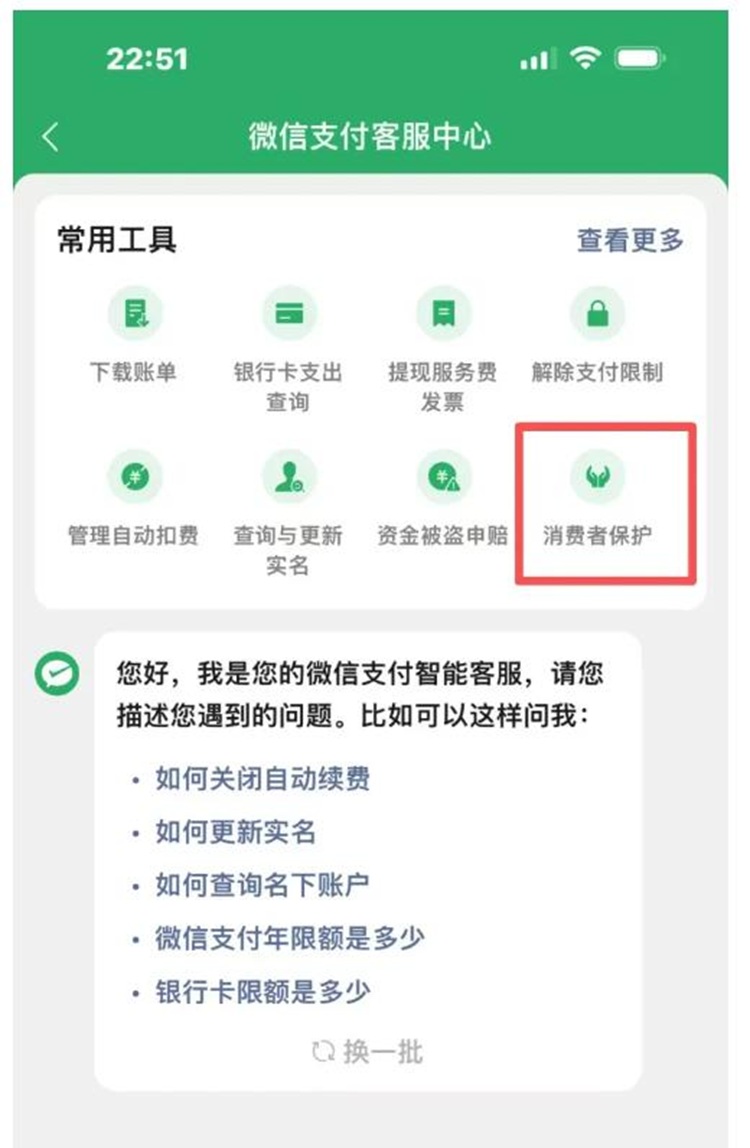Open 资金被盗申赔

(442, 500)
